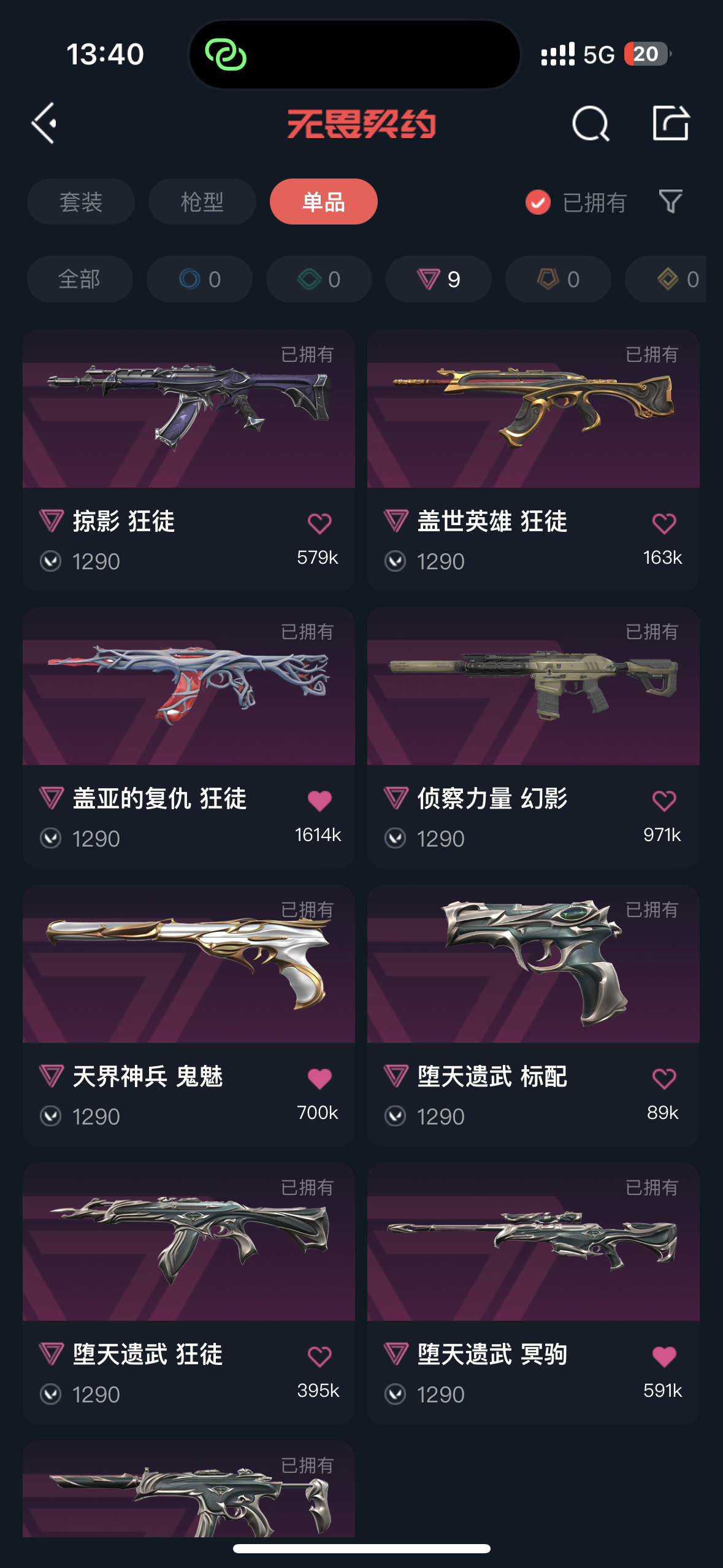Image resolution: width=723 pixels, height=1568 pixels.
Task: Uncheck the 已拥有 checkbox
Action: point(538,202)
